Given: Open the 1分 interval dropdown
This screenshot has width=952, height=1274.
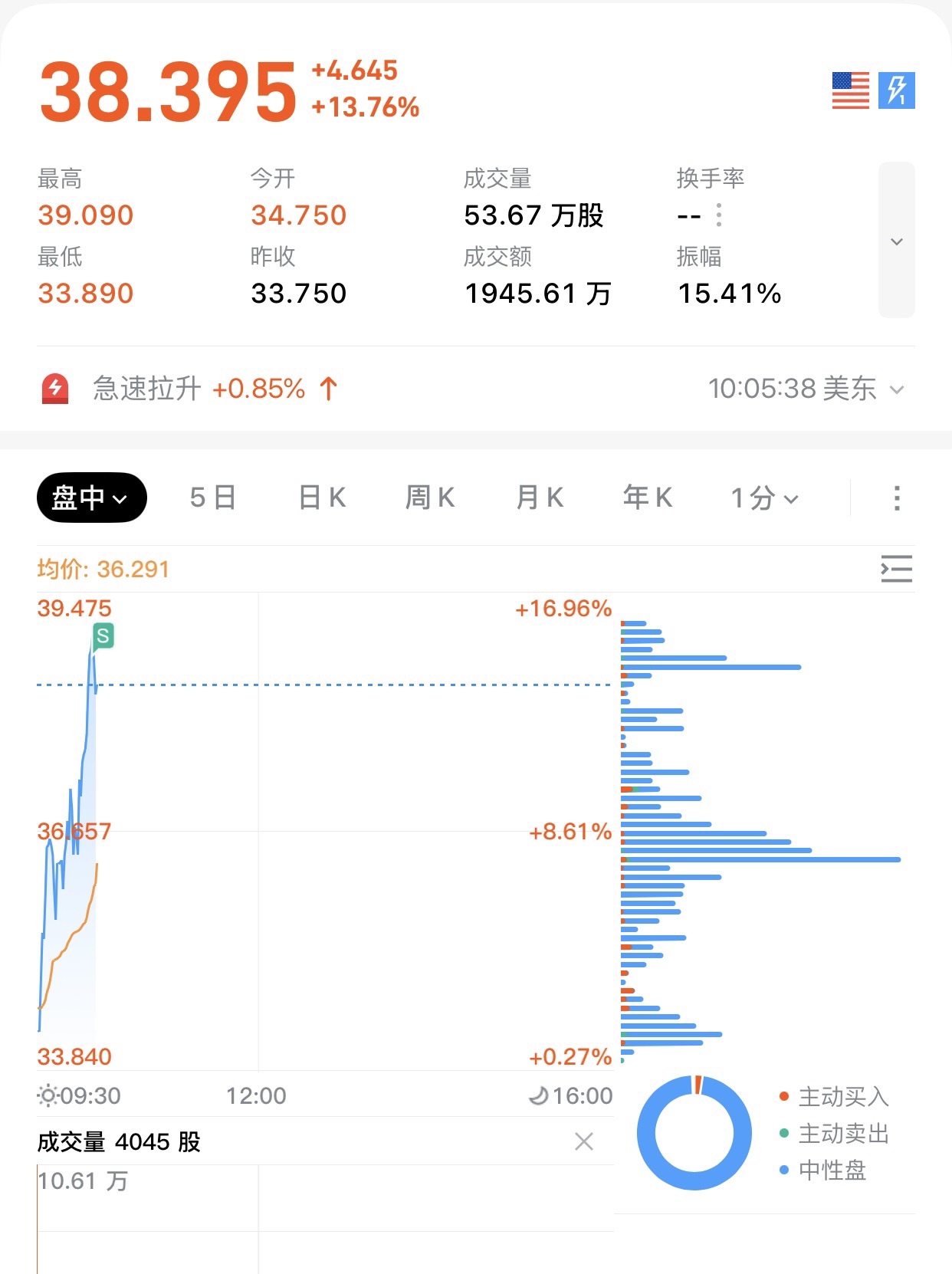Looking at the screenshot, I should (x=764, y=498).
